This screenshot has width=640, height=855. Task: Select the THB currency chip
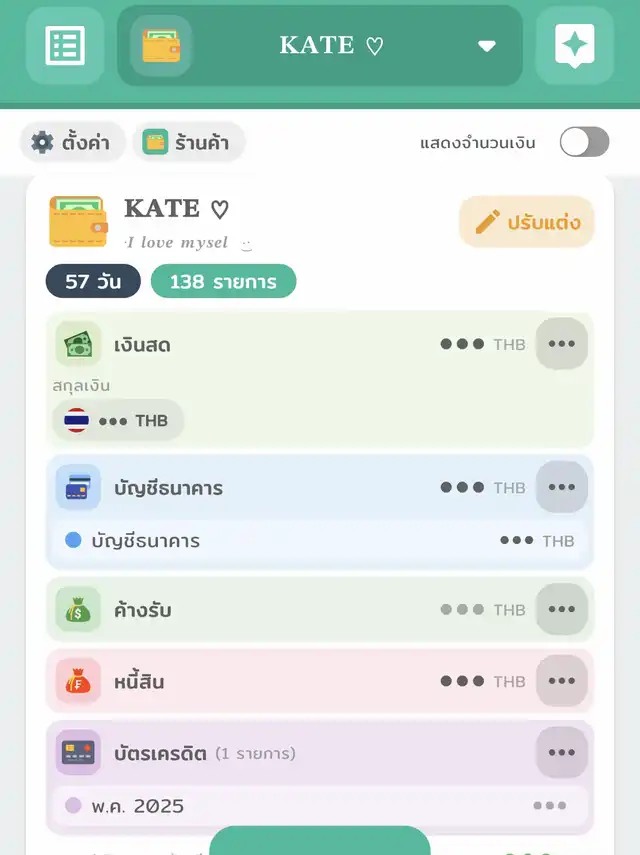tap(118, 420)
